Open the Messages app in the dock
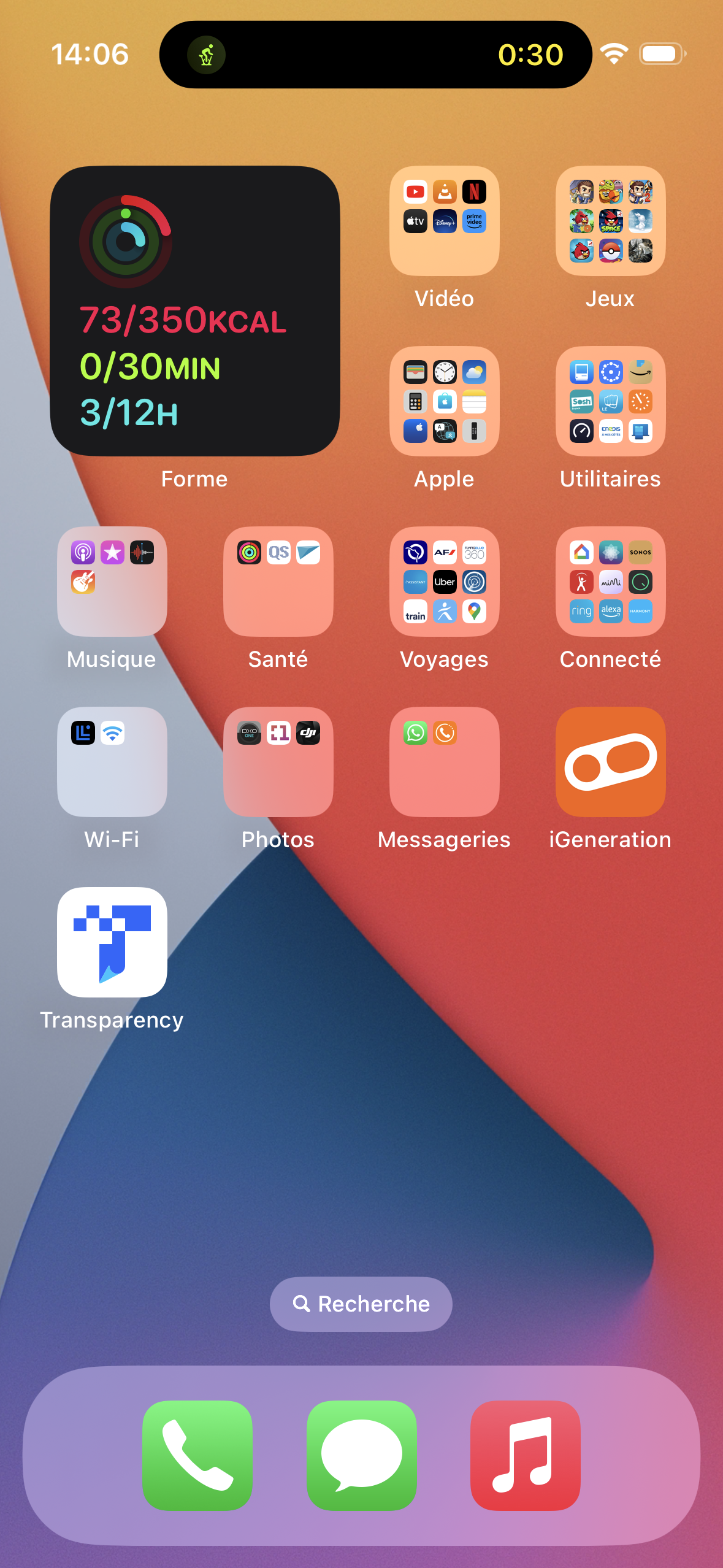723x1568 pixels. pyautogui.click(x=362, y=1455)
